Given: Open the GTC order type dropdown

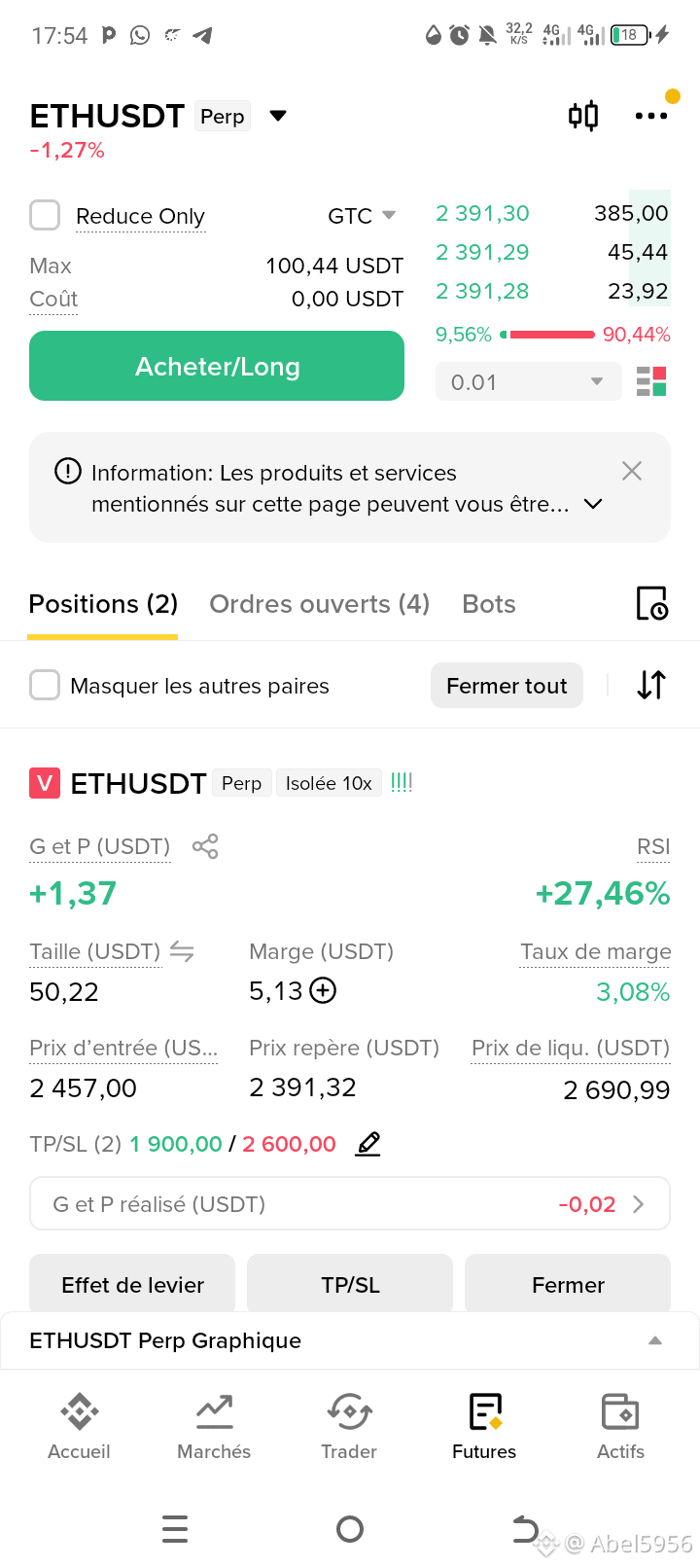Looking at the screenshot, I should click(x=362, y=216).
